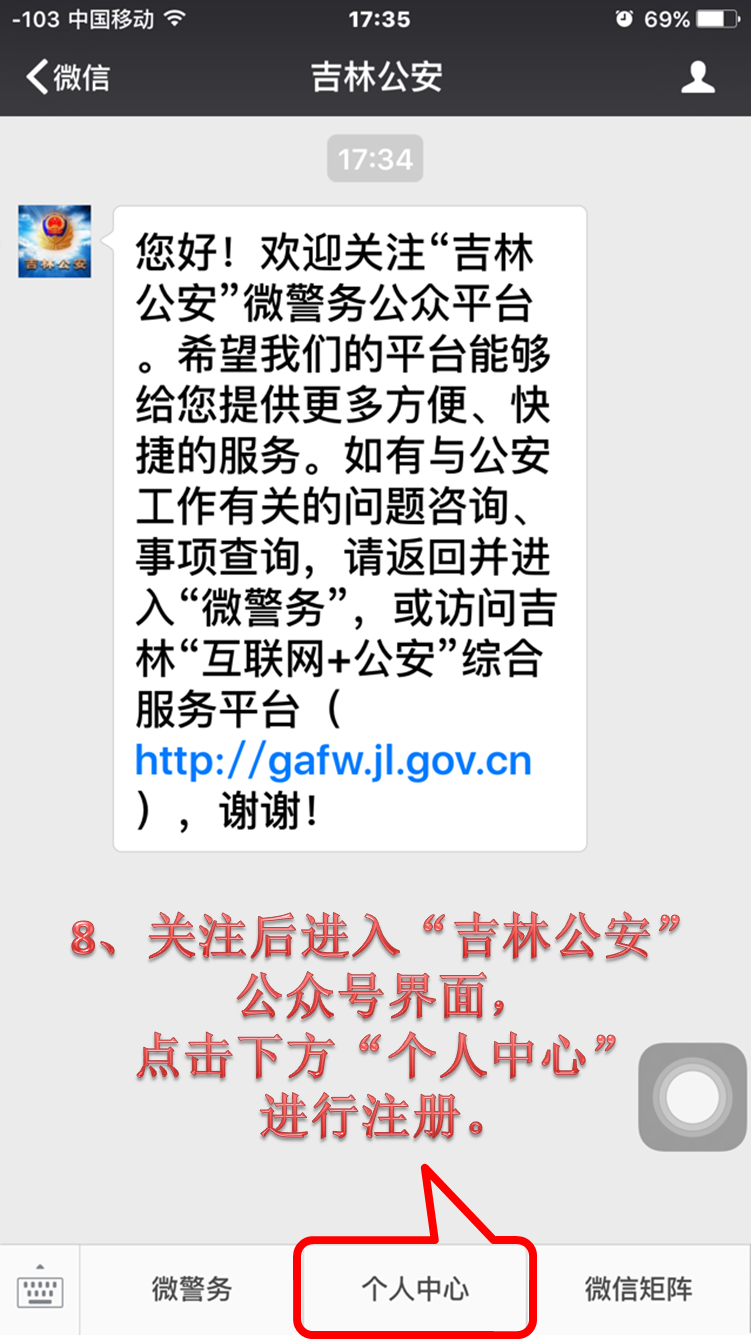Go back to the 微信 chat list
The image size is (751, 1339).
(68, 77)
